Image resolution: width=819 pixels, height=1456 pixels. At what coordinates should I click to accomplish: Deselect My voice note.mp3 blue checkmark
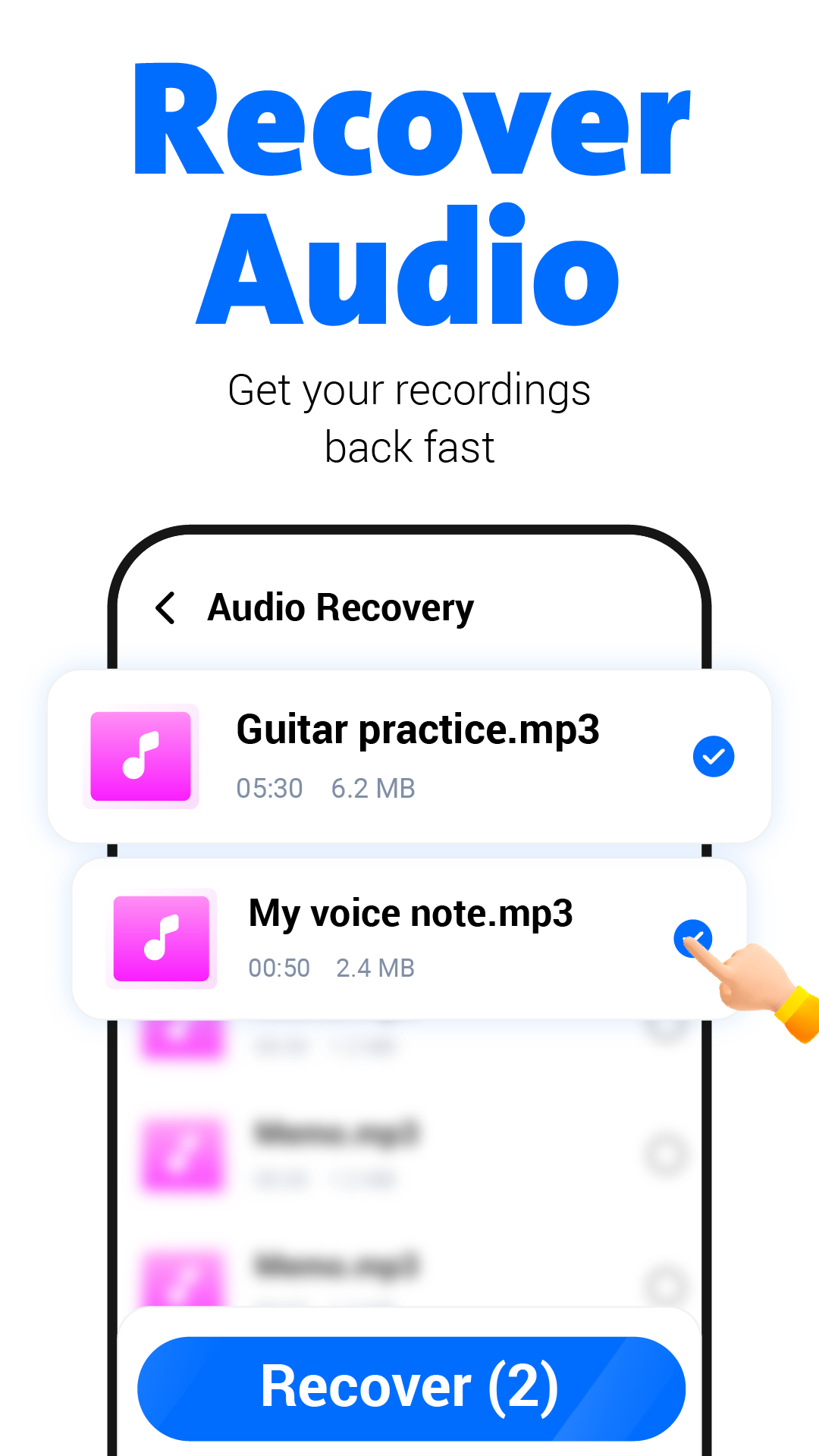692,937
